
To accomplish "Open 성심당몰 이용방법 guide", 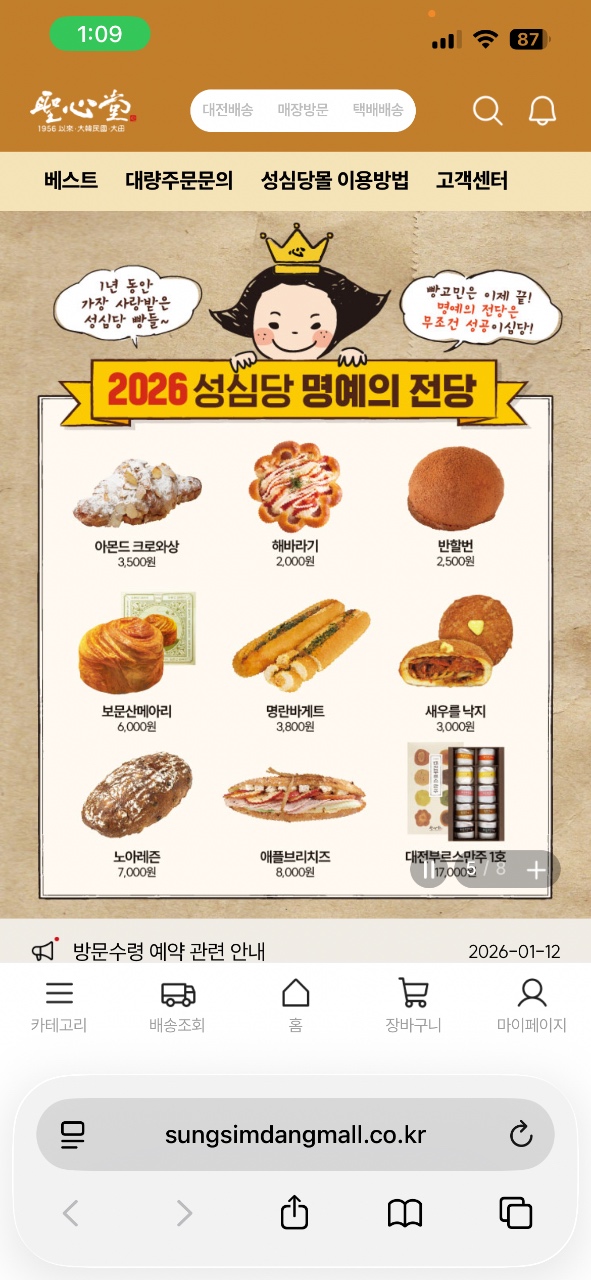I will 335,181.
